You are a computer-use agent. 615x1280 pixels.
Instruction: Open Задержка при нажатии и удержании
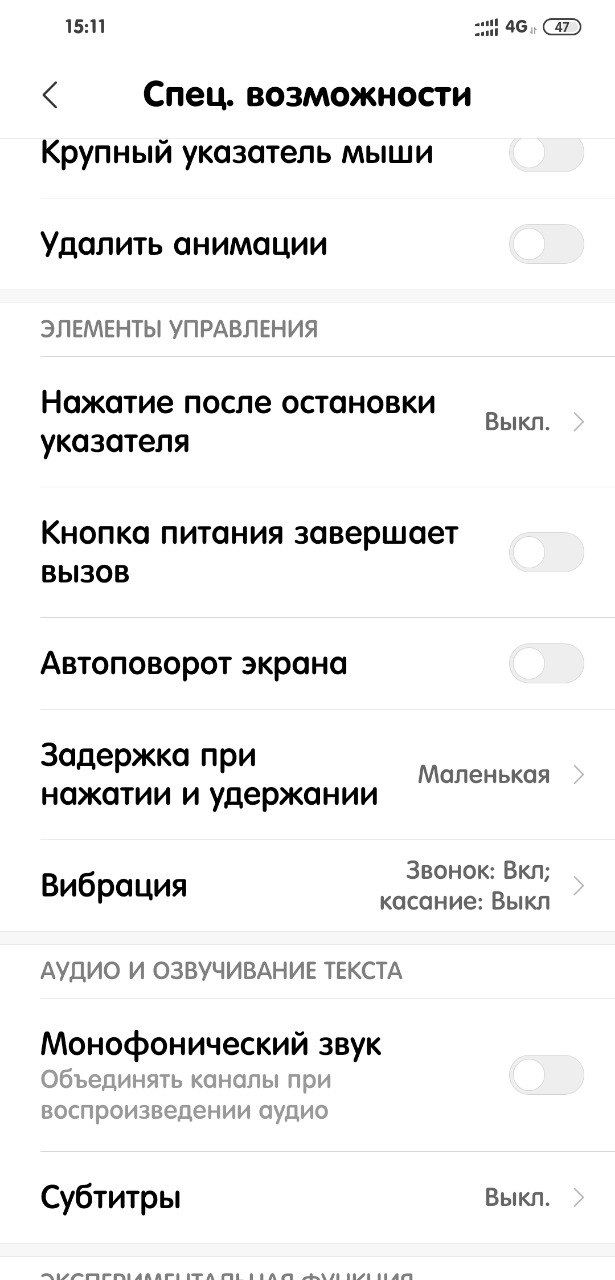307,775
